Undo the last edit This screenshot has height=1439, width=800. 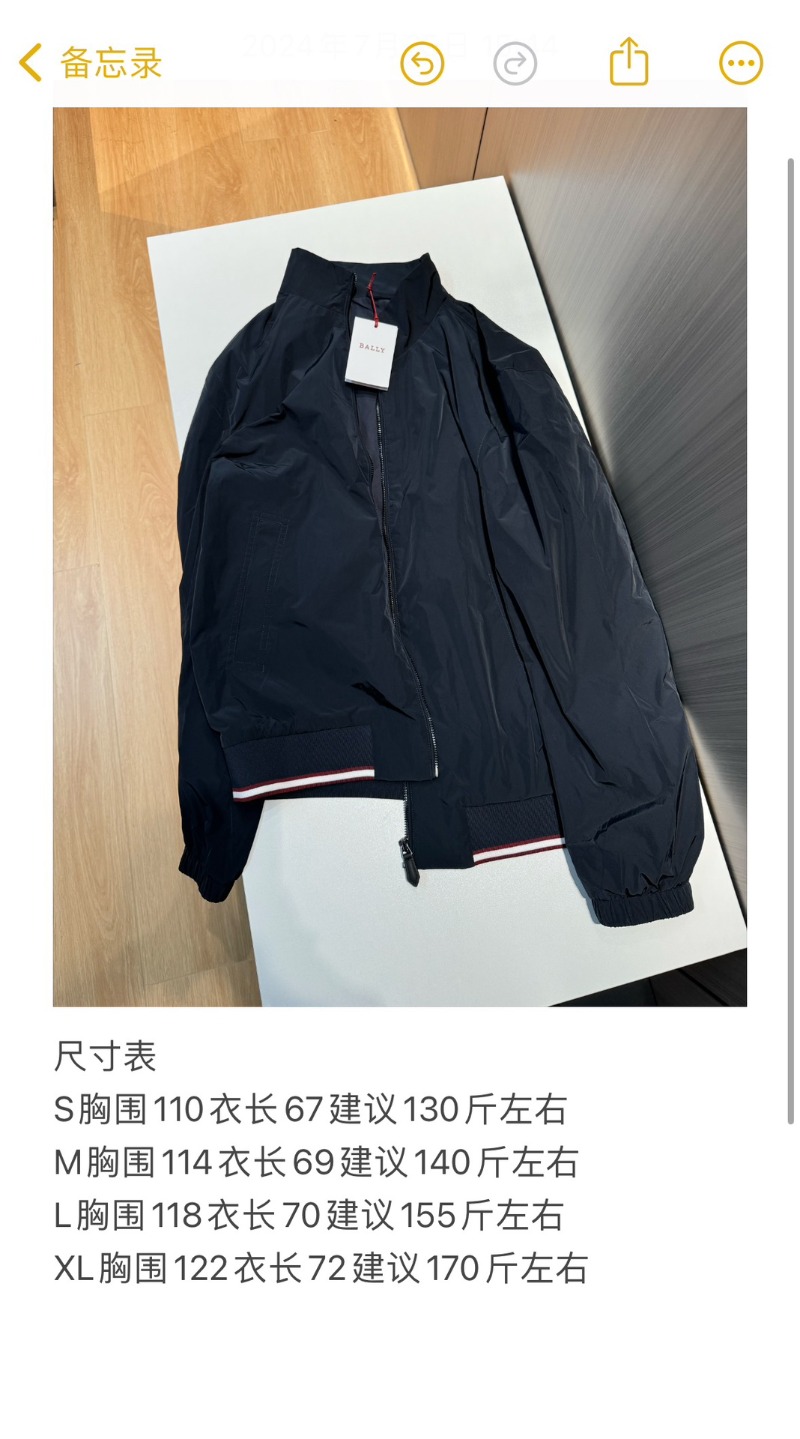coord(422,64)
